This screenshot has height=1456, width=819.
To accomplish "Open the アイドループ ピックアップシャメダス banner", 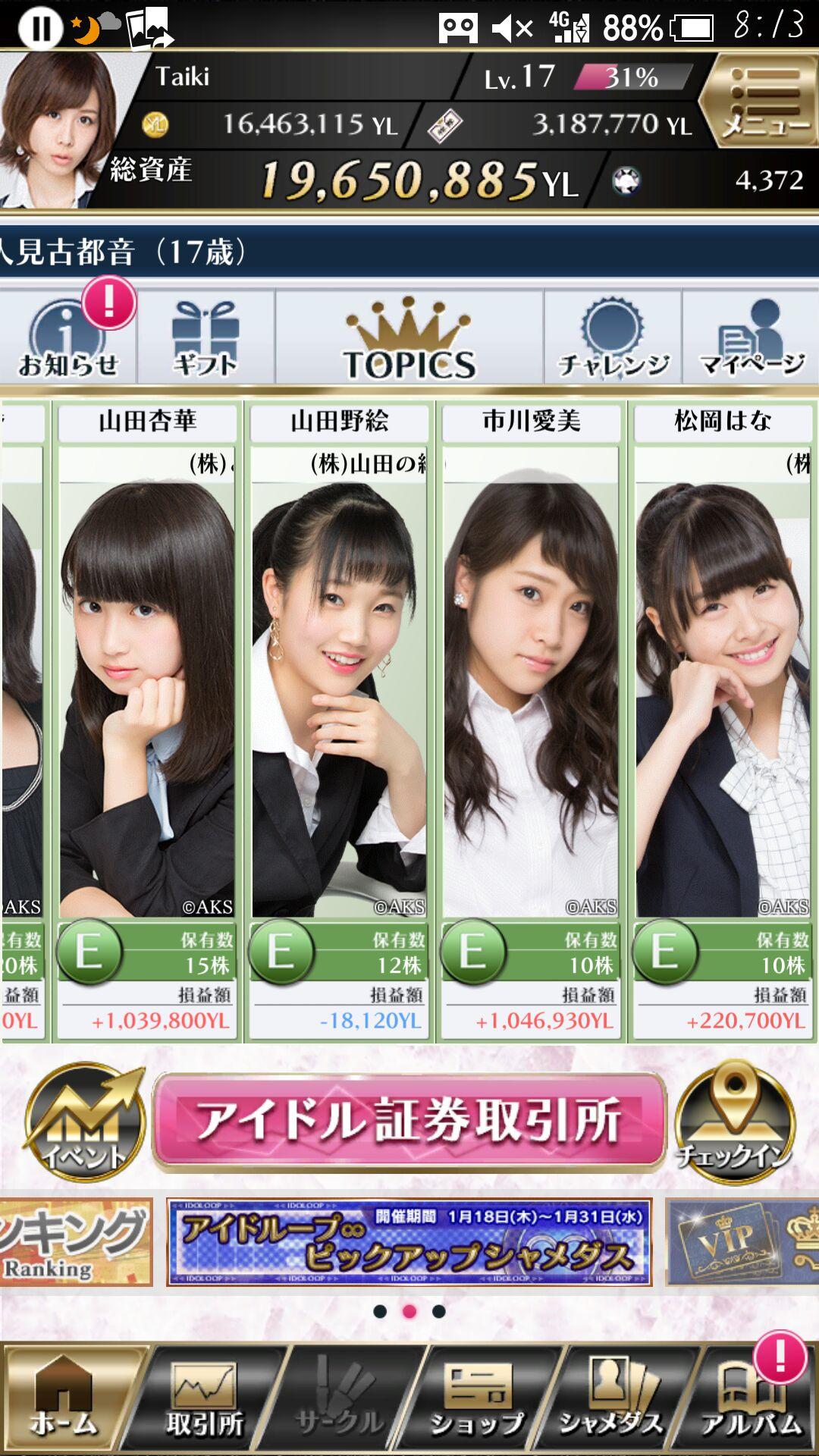I will click(409, 1241).
